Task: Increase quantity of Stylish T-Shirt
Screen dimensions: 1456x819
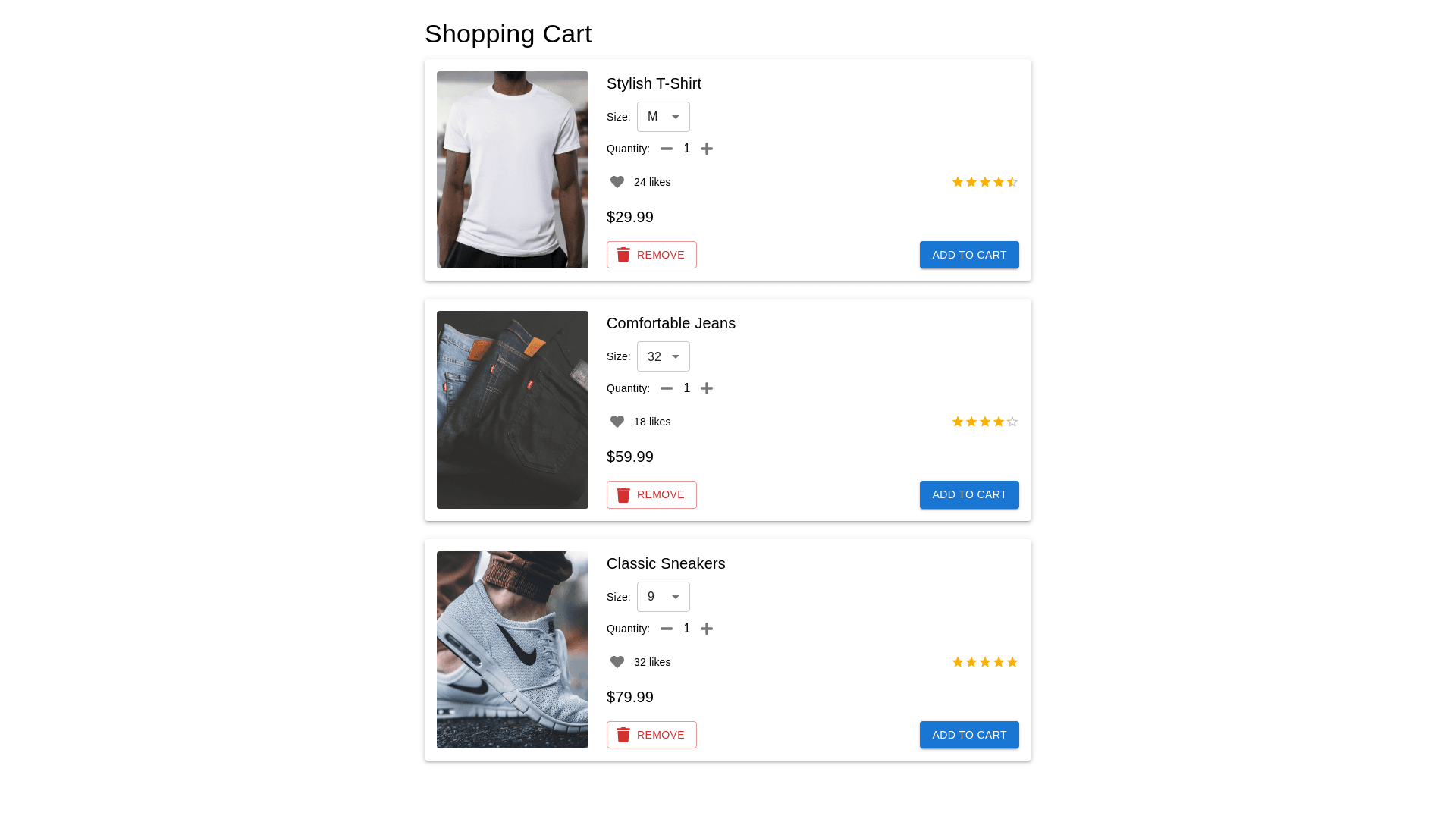Action: coord(707,149)
